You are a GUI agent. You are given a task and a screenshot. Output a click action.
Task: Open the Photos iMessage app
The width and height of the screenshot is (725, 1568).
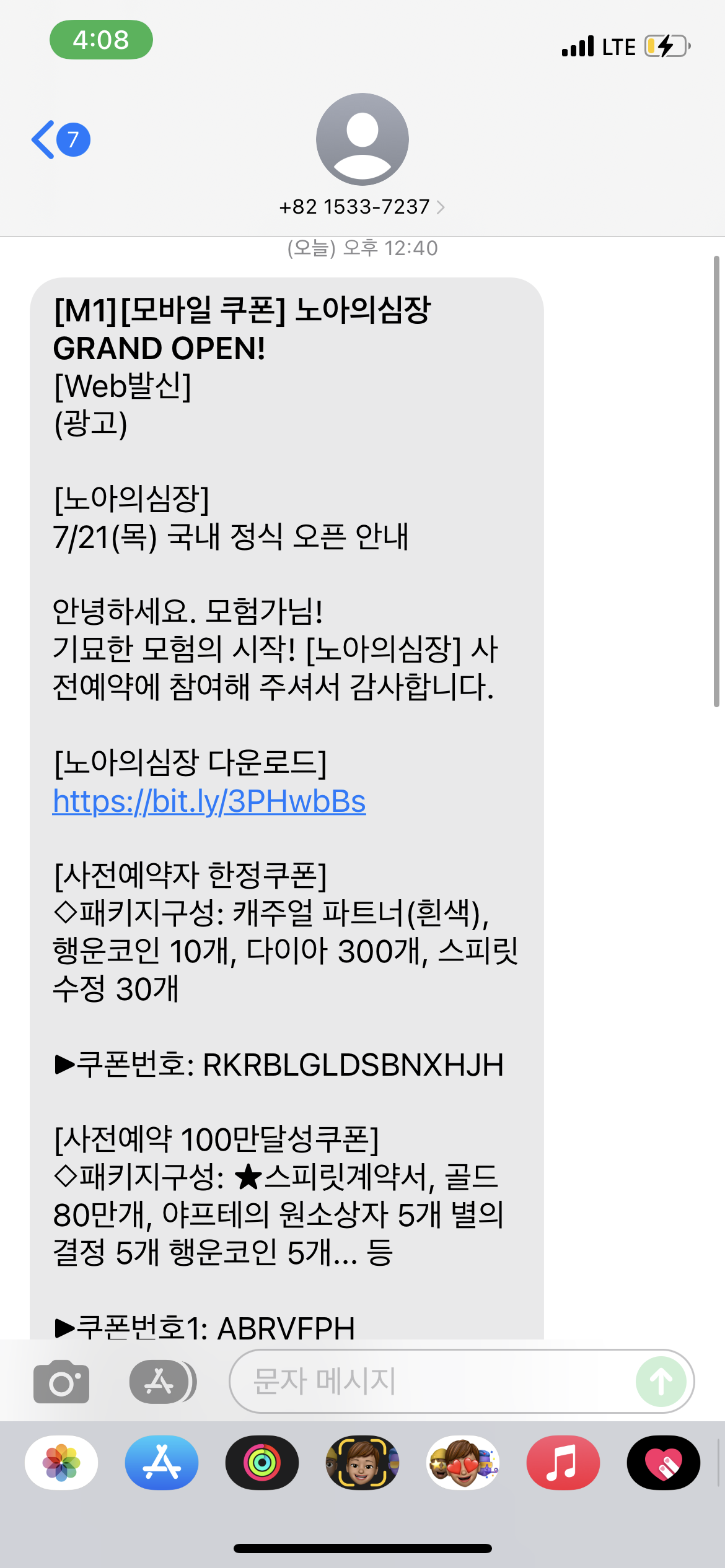click(x=61, y=1463)
